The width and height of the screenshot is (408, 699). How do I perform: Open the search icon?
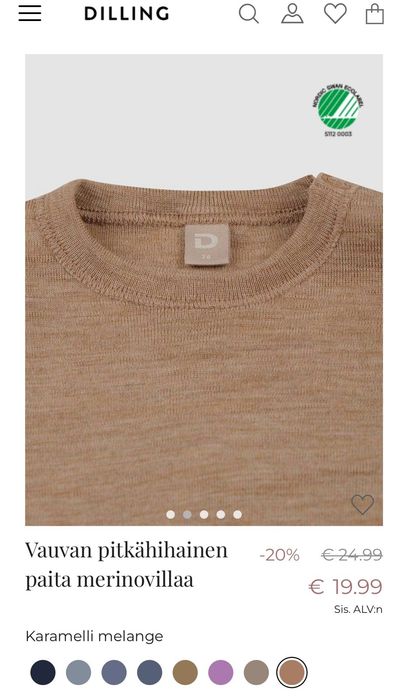[x=248, y=13]
